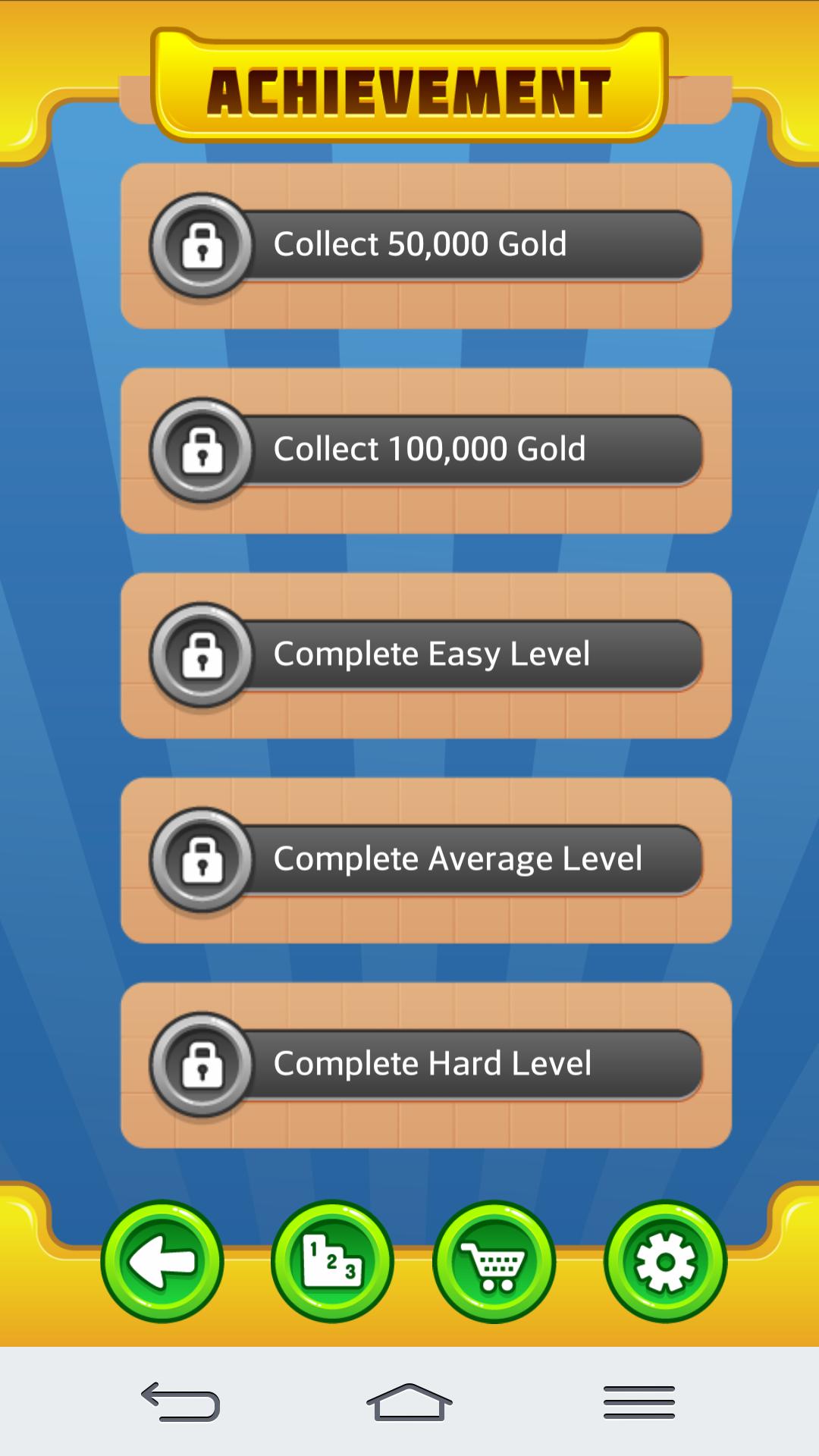Tap the green back arrow button
The height and width of the screenshot is (1456, 819).
point(162,1262)
